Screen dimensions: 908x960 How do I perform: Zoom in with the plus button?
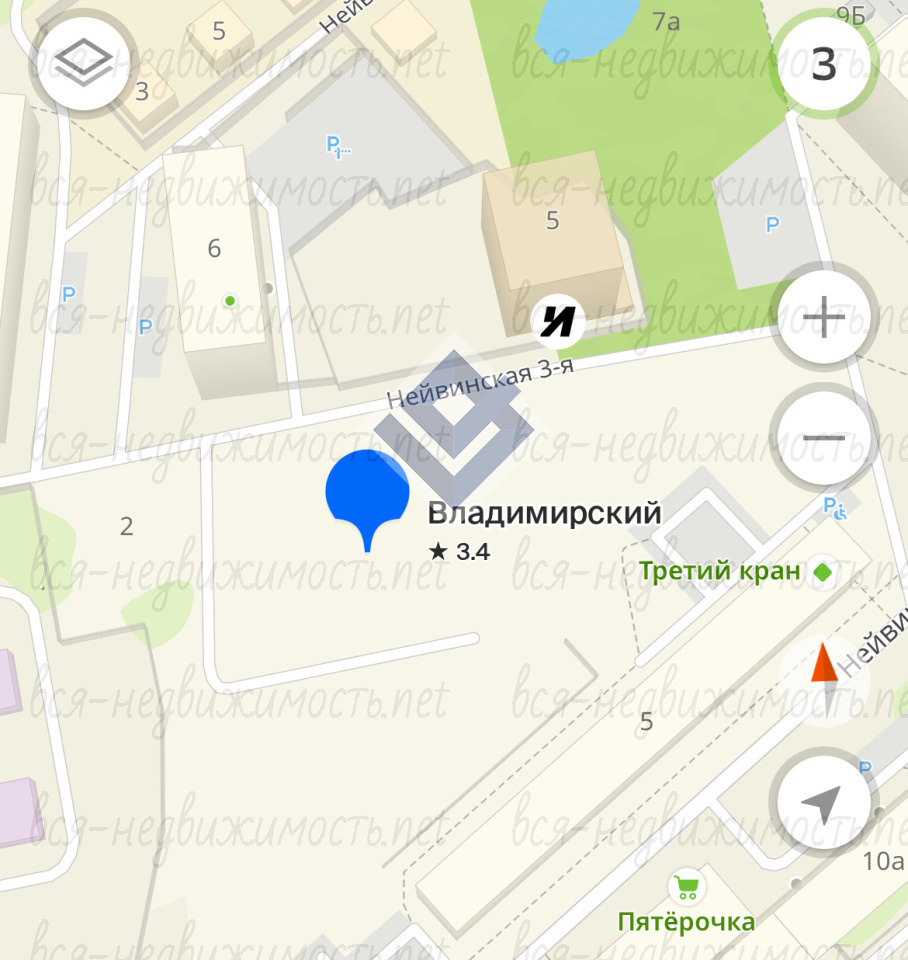click(x=824, y=319)
